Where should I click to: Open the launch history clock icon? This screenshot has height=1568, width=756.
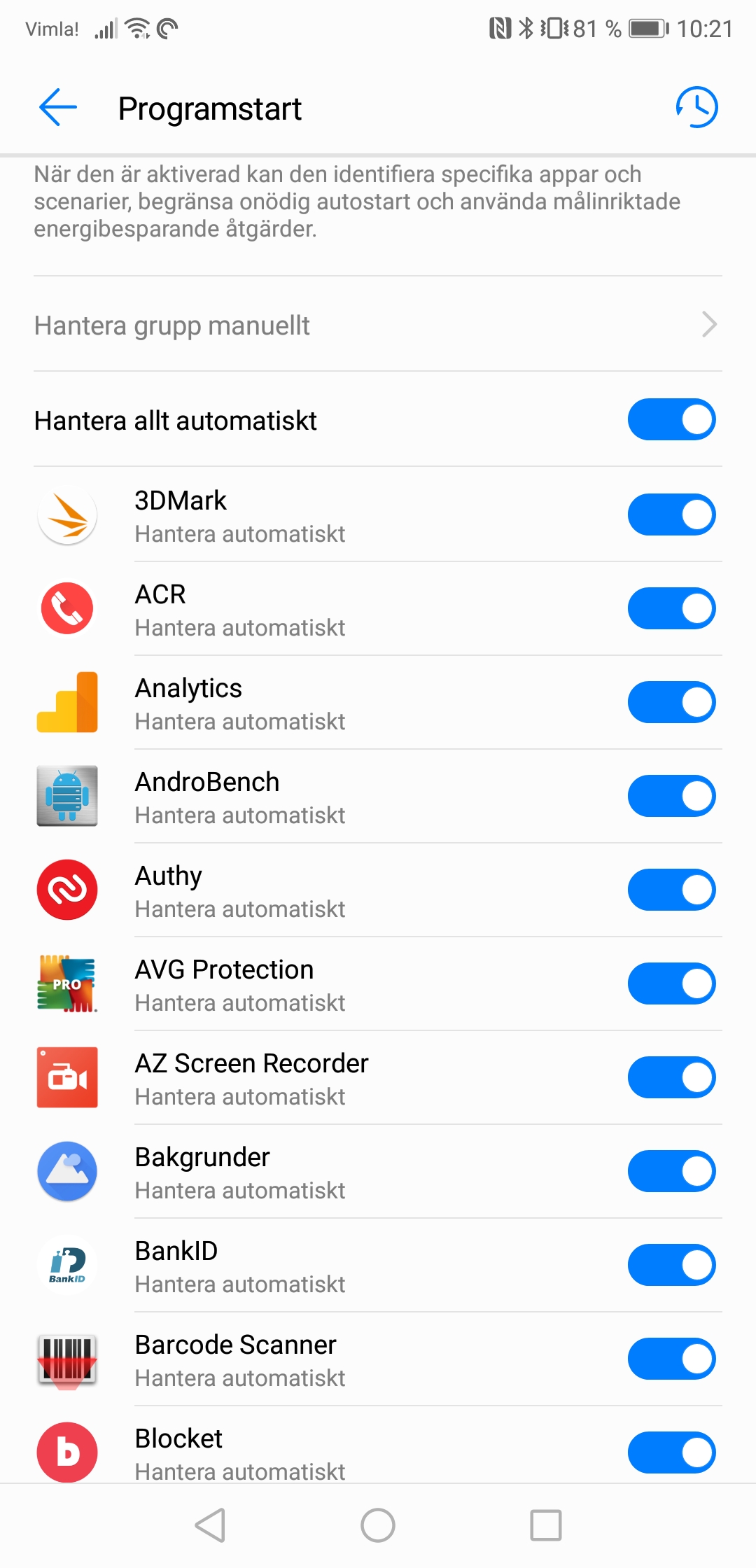[x=696, y=108]
